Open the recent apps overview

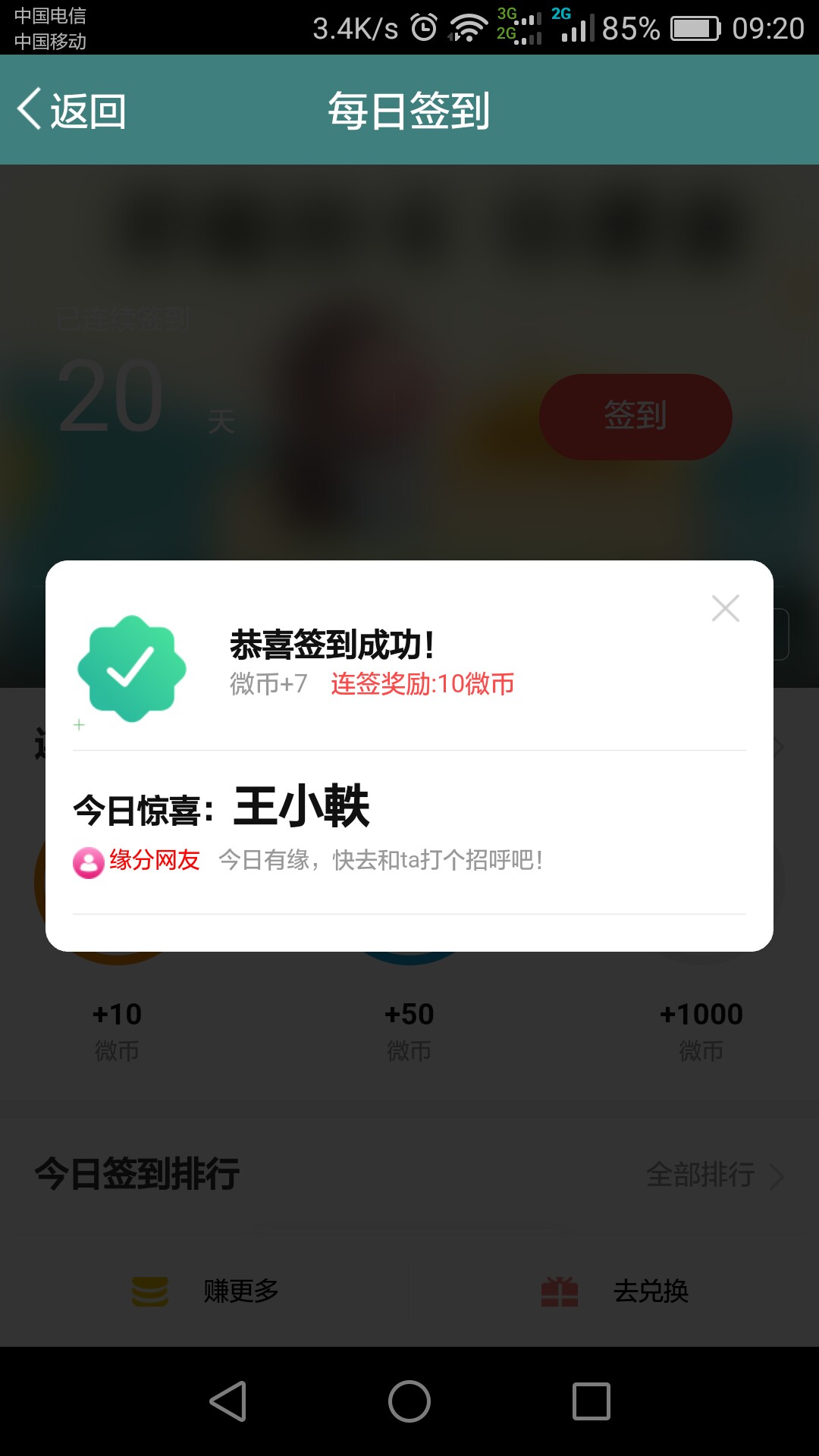pyautogui.click(x=591, y=1401)
